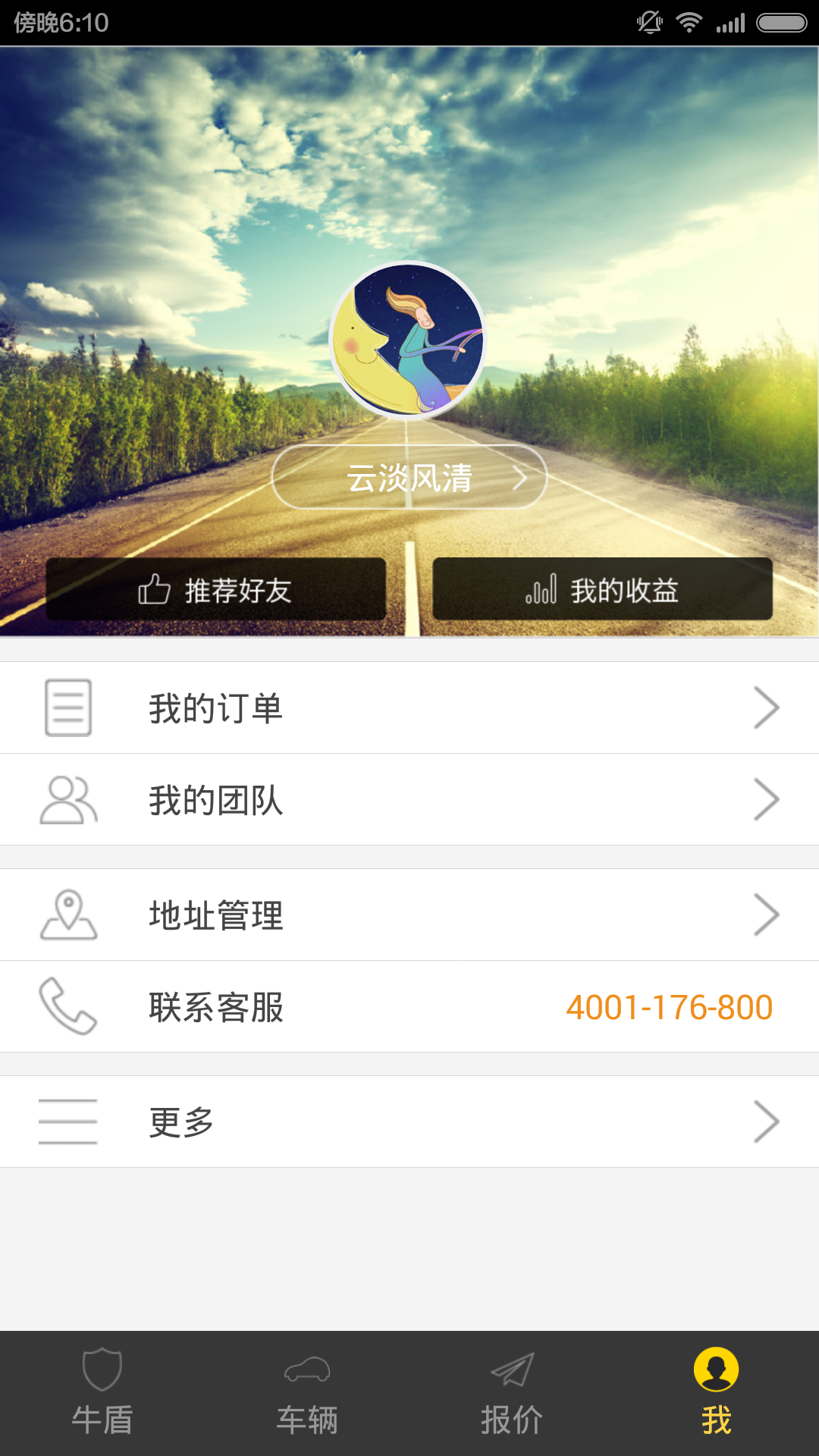Tap the moon profile avatar
The height and width of the screenshot is (1456, 819).
point(409,340)
